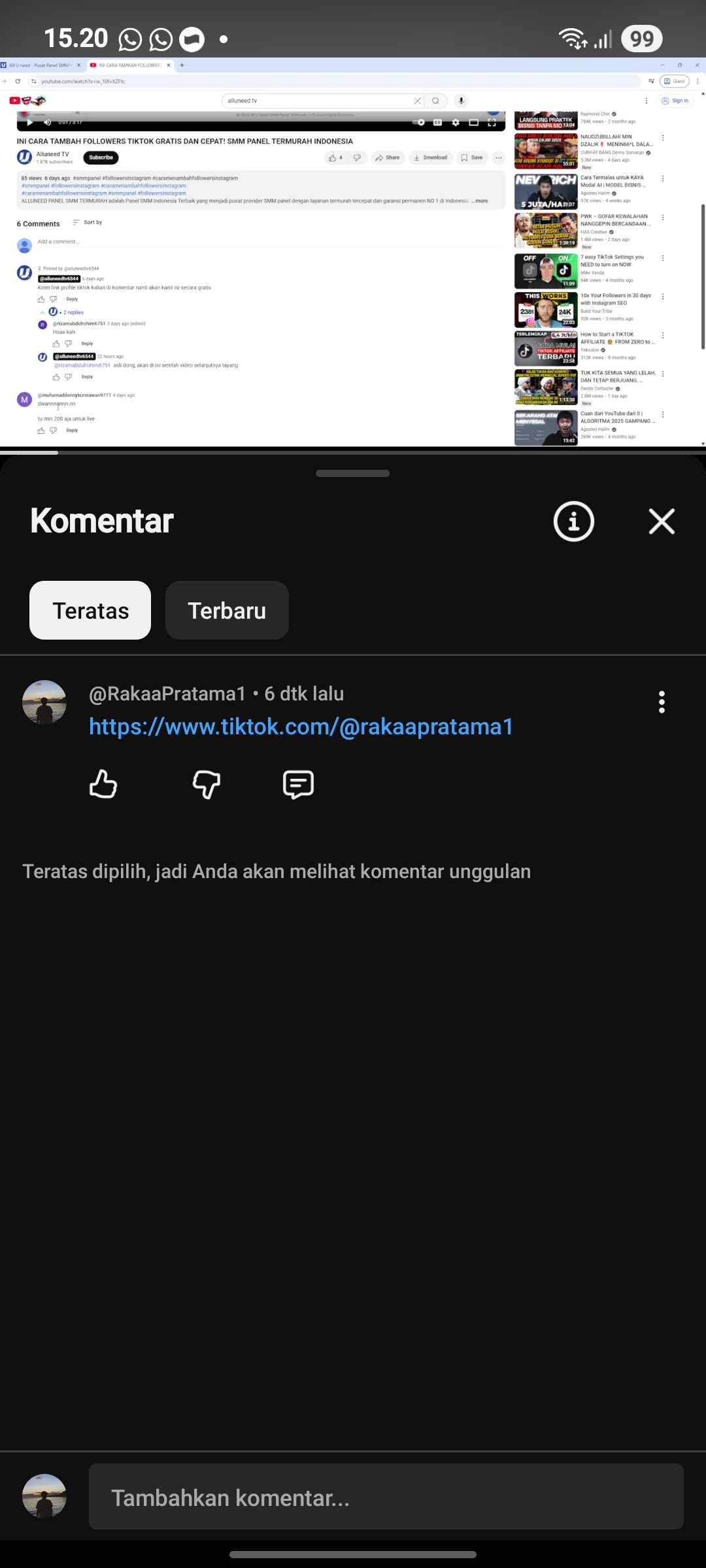
Task: Open RakaaPratama1's profile picture
Action: tap(44, 702)
